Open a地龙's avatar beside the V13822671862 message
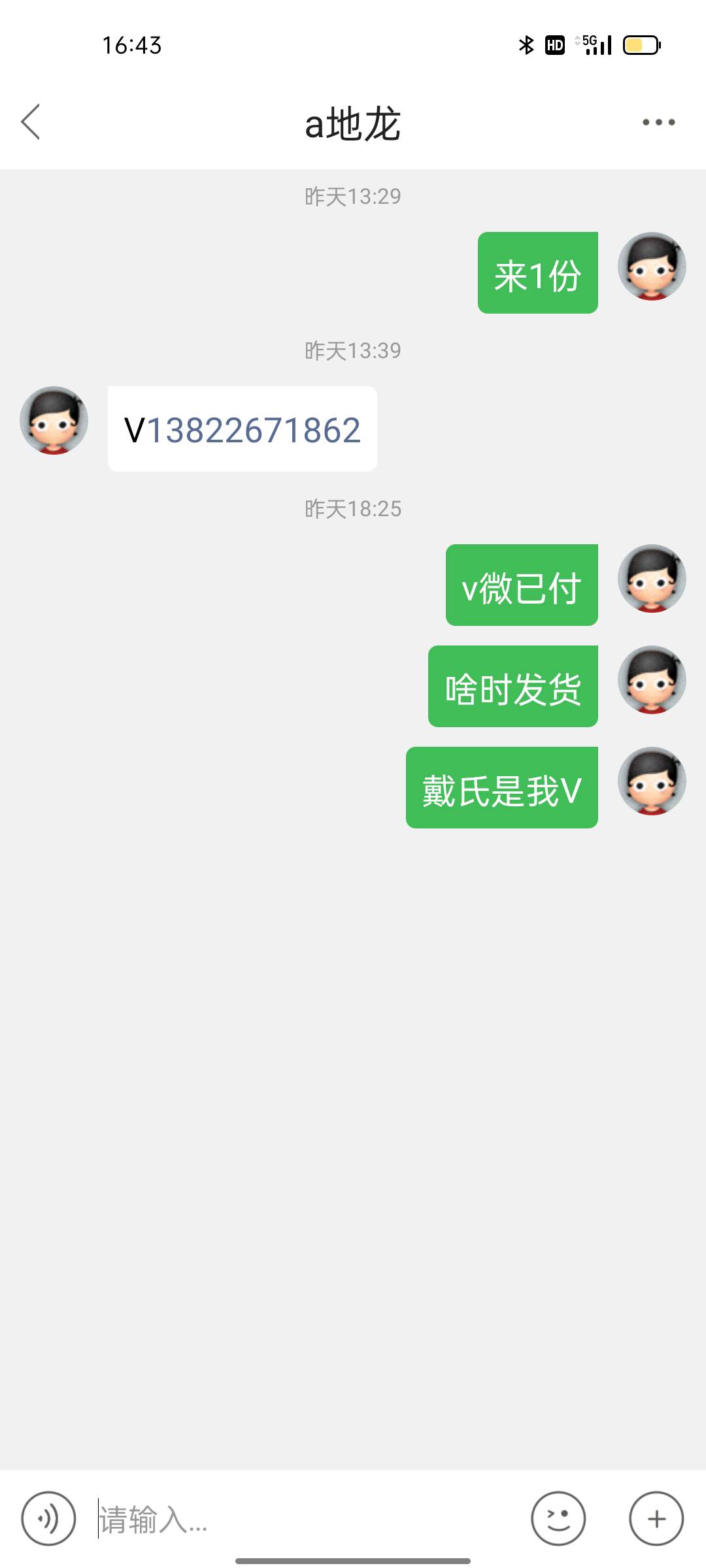The image size is (706, 1568). [54, 421]
